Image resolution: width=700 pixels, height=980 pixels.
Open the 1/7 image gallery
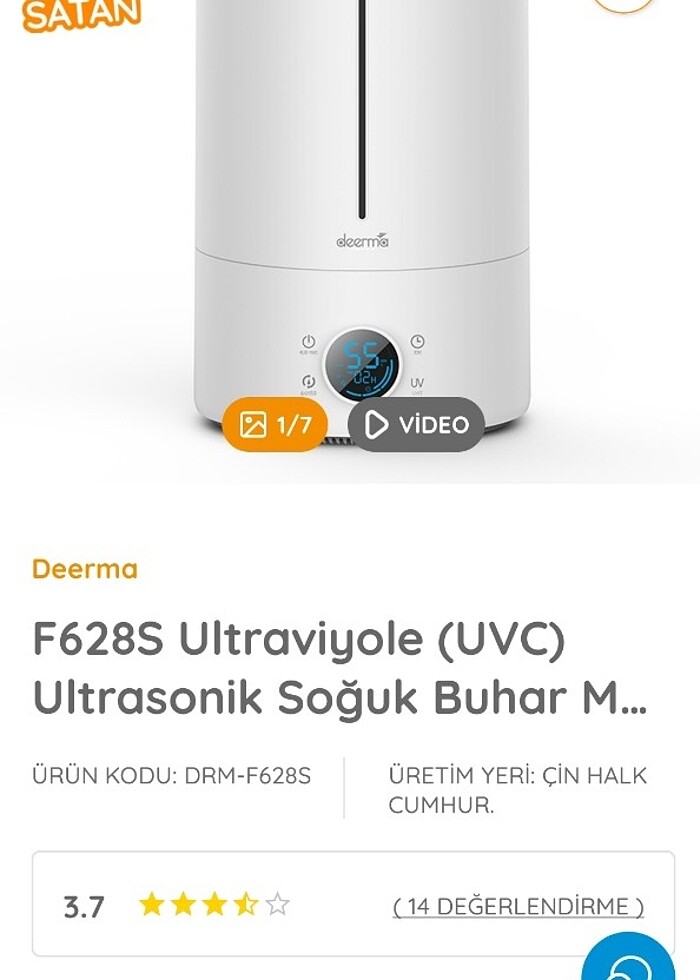coord(275,425)
